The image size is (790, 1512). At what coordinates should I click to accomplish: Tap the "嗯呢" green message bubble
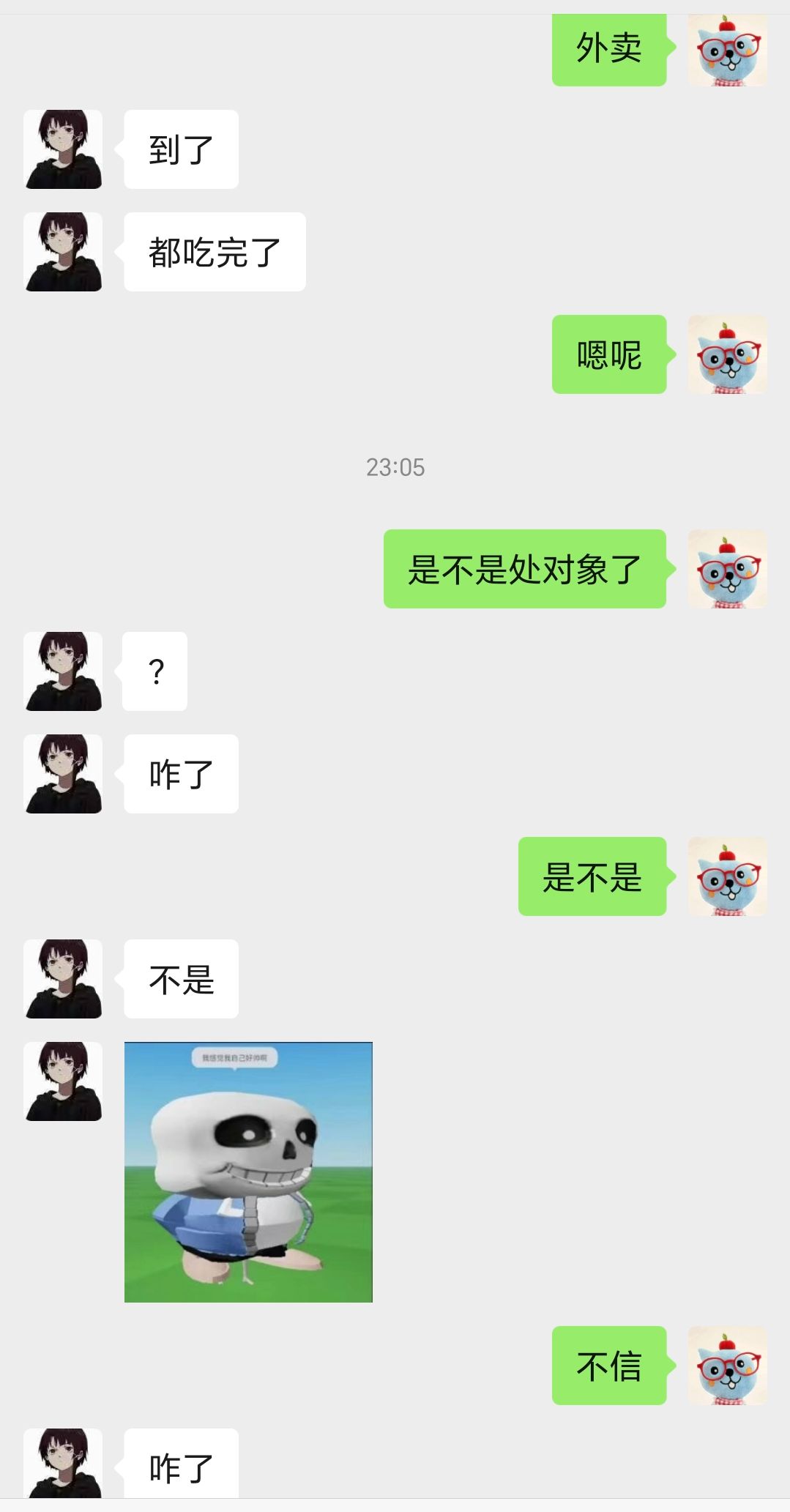coord(609,357)
